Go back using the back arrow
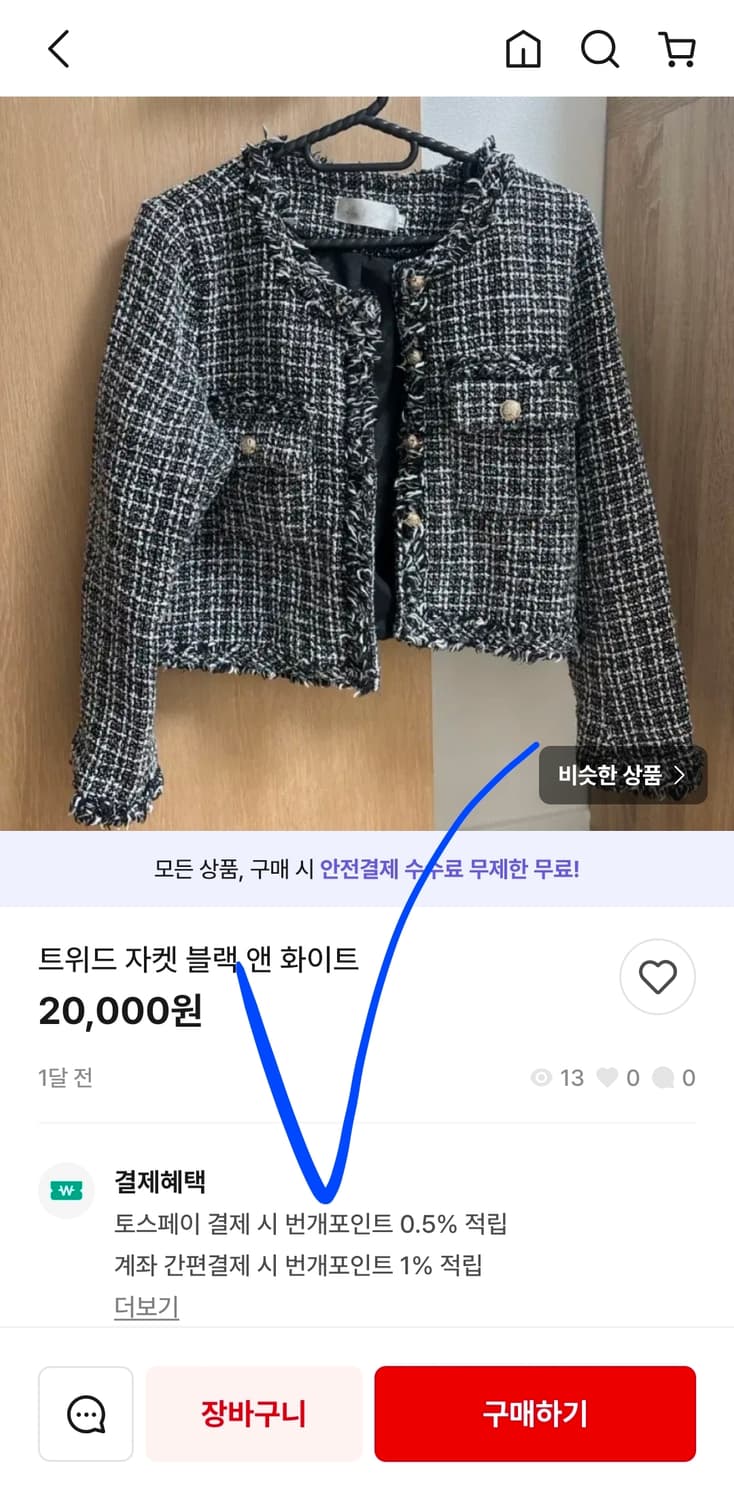The height and width of the screenshot is (1500, 734). pyautogui.click(x=58, y=47)
